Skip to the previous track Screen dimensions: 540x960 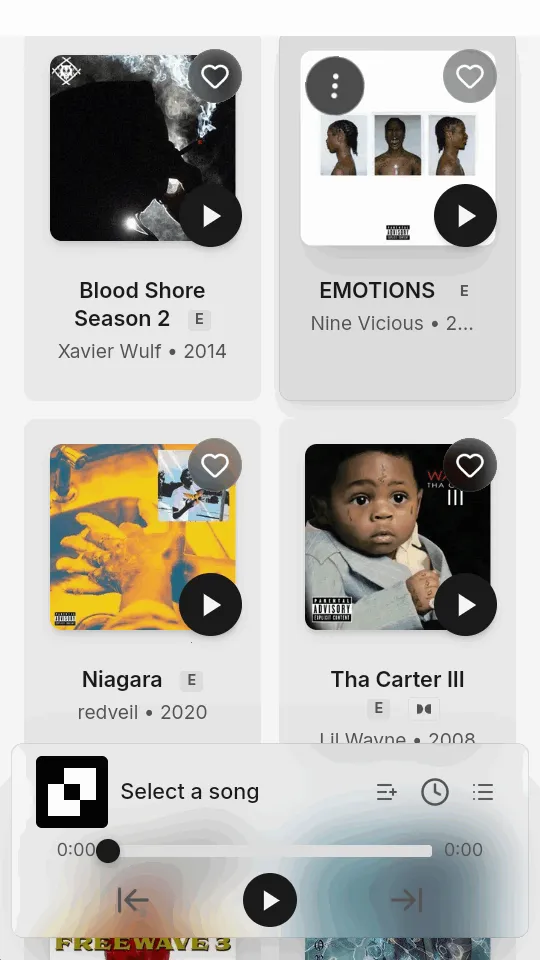click(133, 900)
